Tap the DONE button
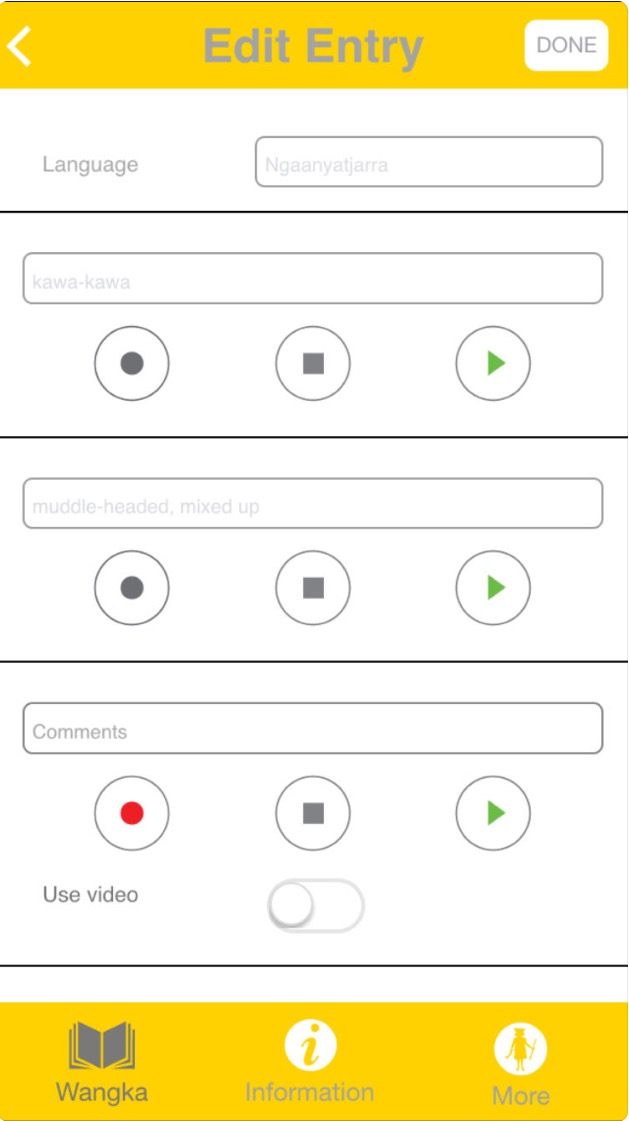 coord(566,45)
